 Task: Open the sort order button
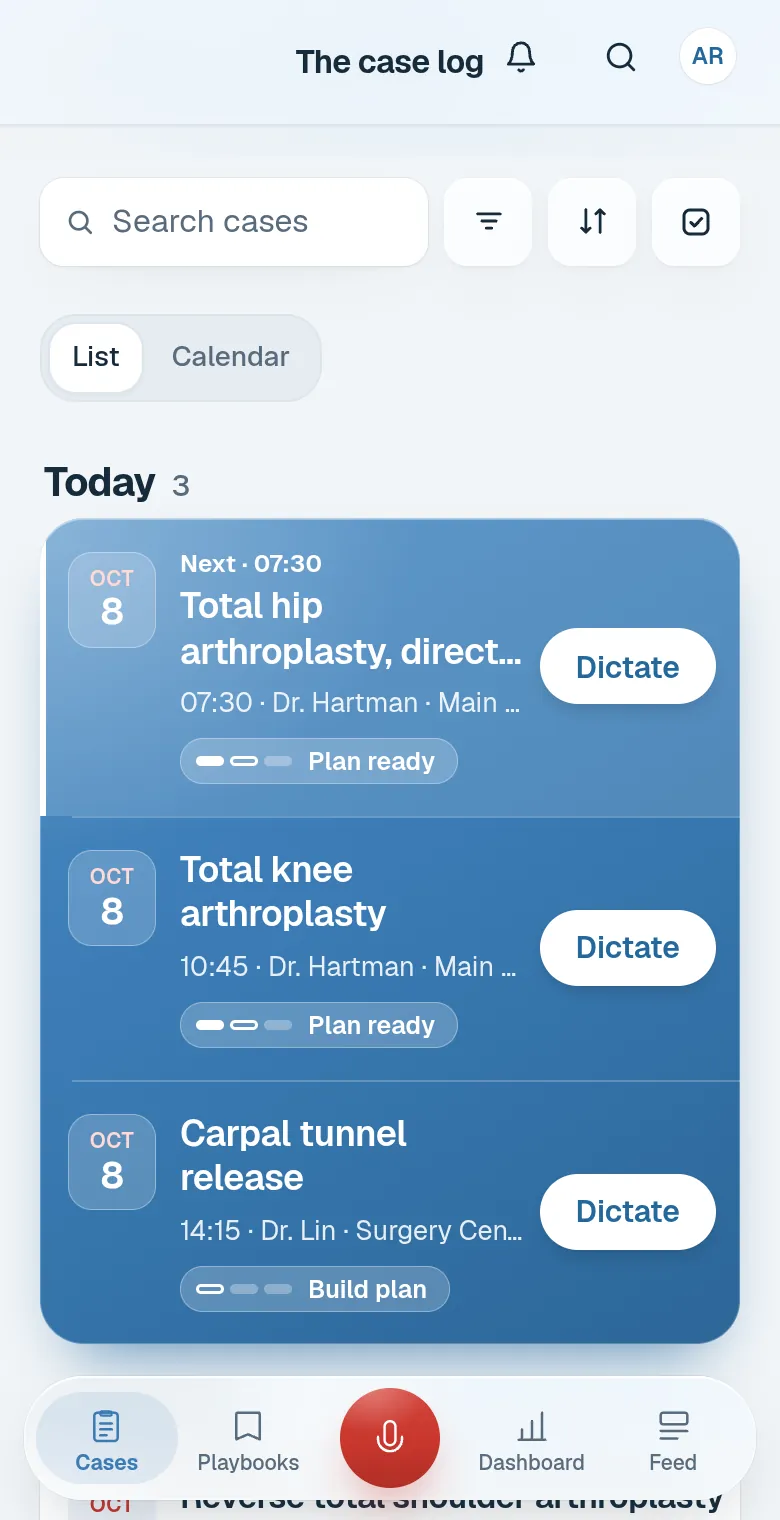[592, 222]
